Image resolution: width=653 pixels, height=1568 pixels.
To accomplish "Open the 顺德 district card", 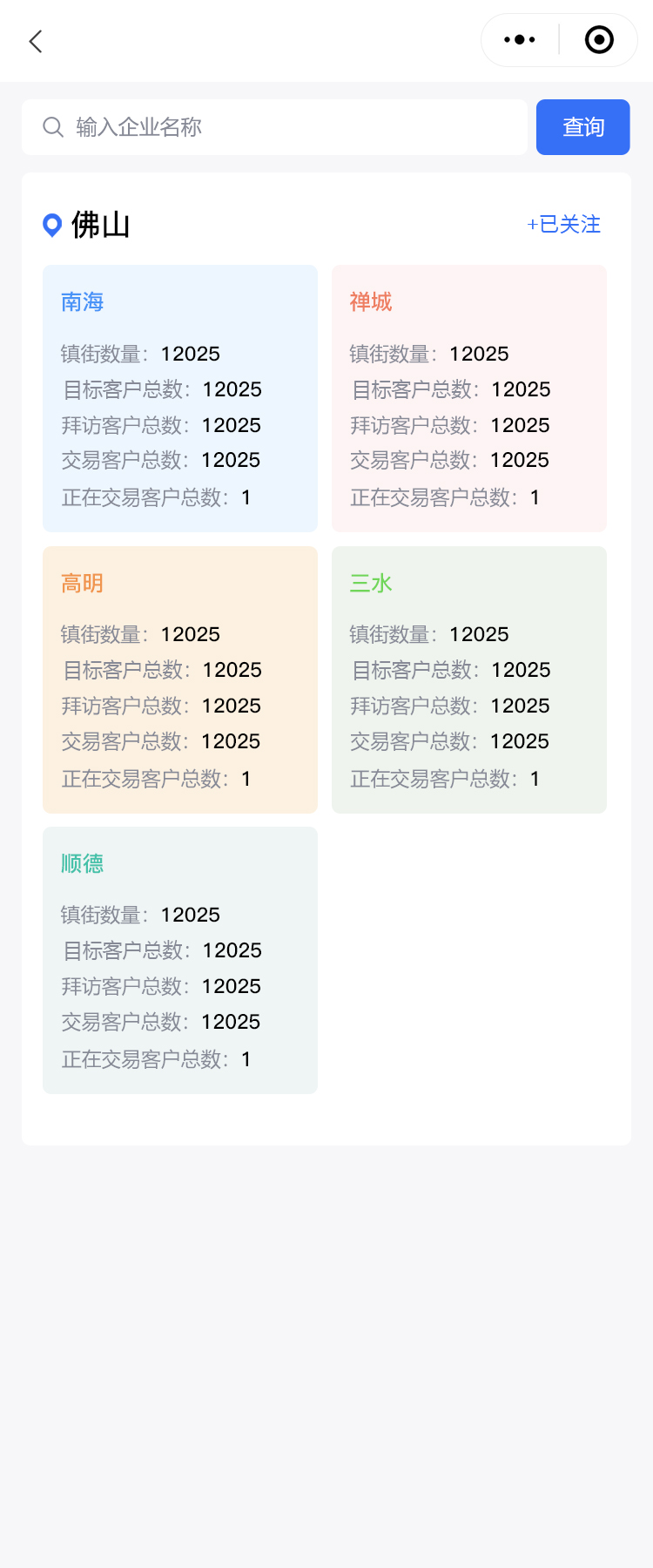I will point(180,960).
